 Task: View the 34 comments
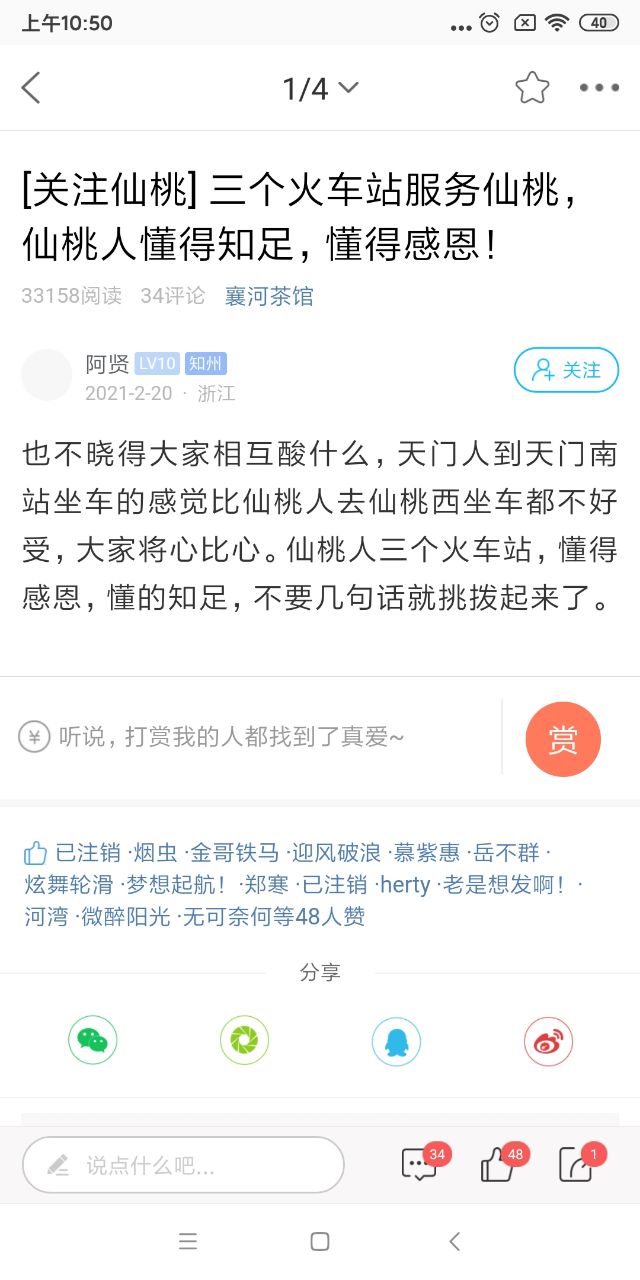tap(420, 1165)
